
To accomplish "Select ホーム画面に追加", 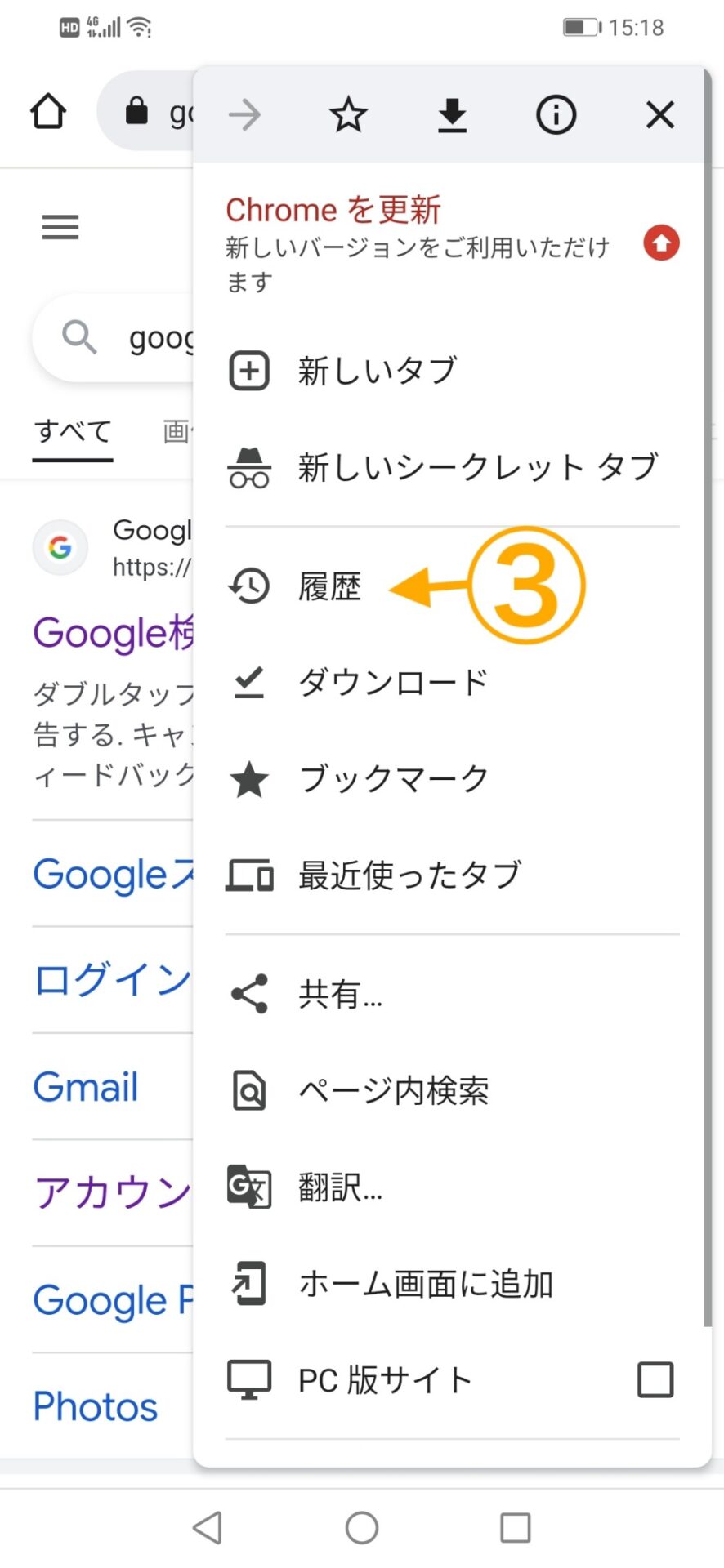I will pos(452,1284).
